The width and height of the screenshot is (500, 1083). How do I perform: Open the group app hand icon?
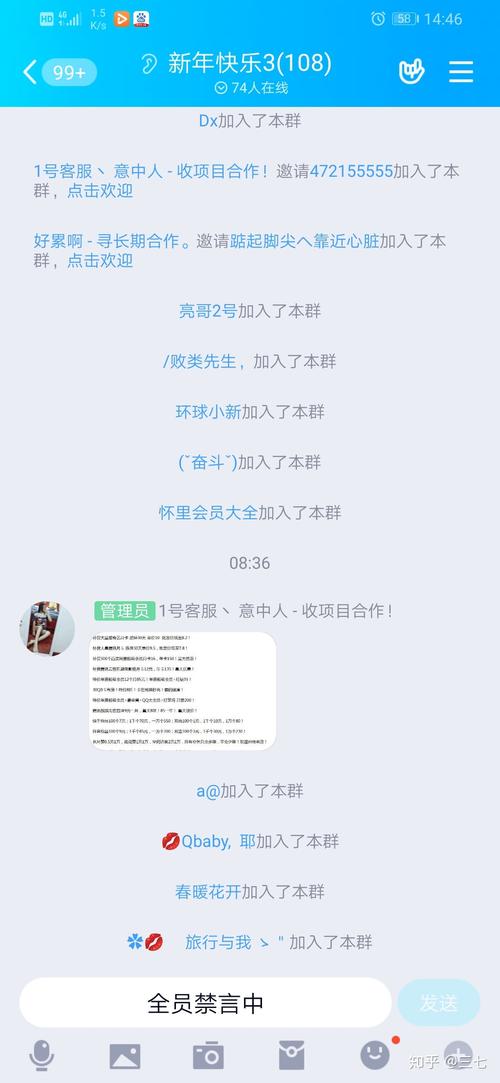pyautogui.click(x=412, y=71)
